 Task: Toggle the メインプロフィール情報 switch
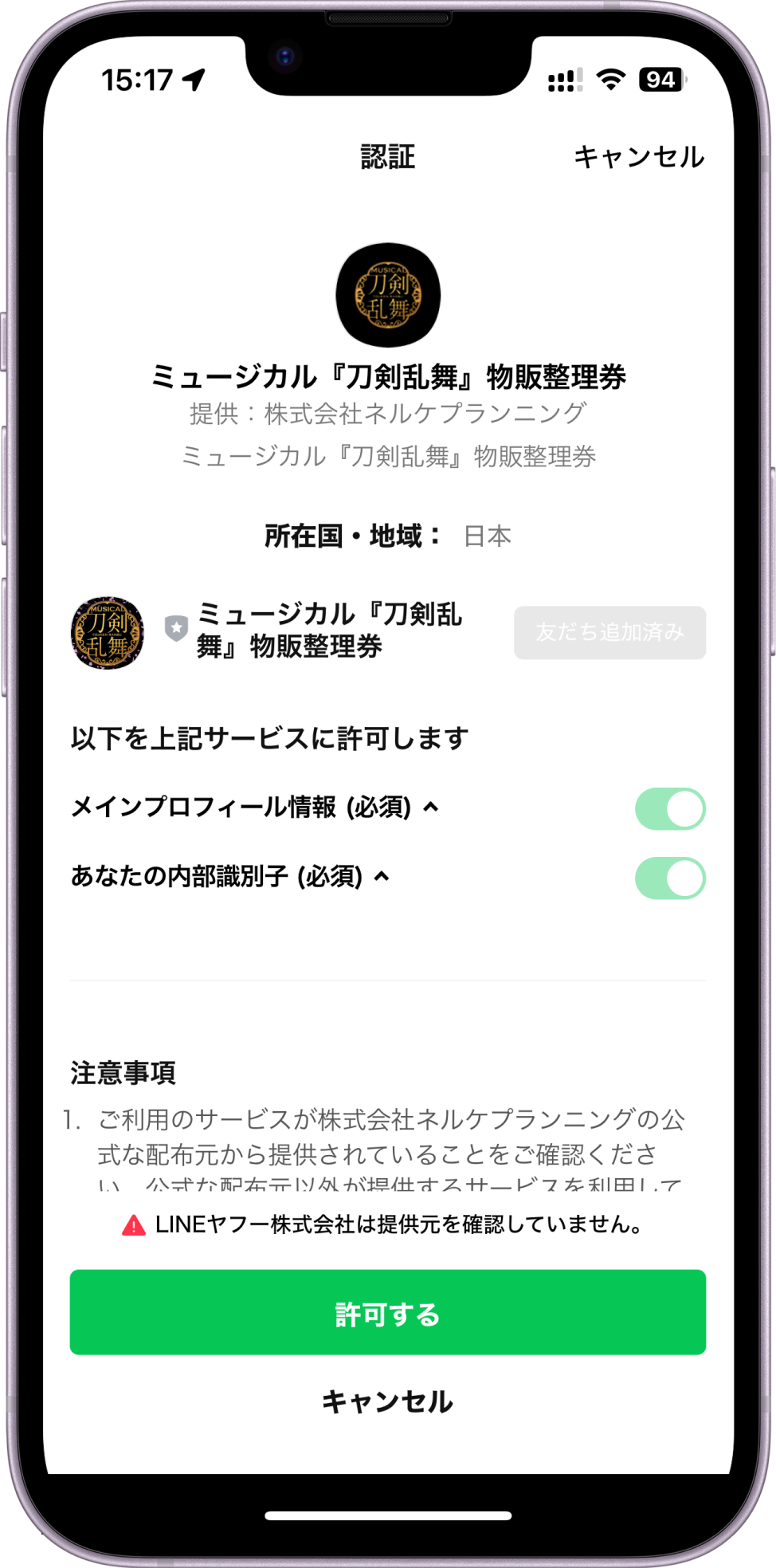[669, 809]
